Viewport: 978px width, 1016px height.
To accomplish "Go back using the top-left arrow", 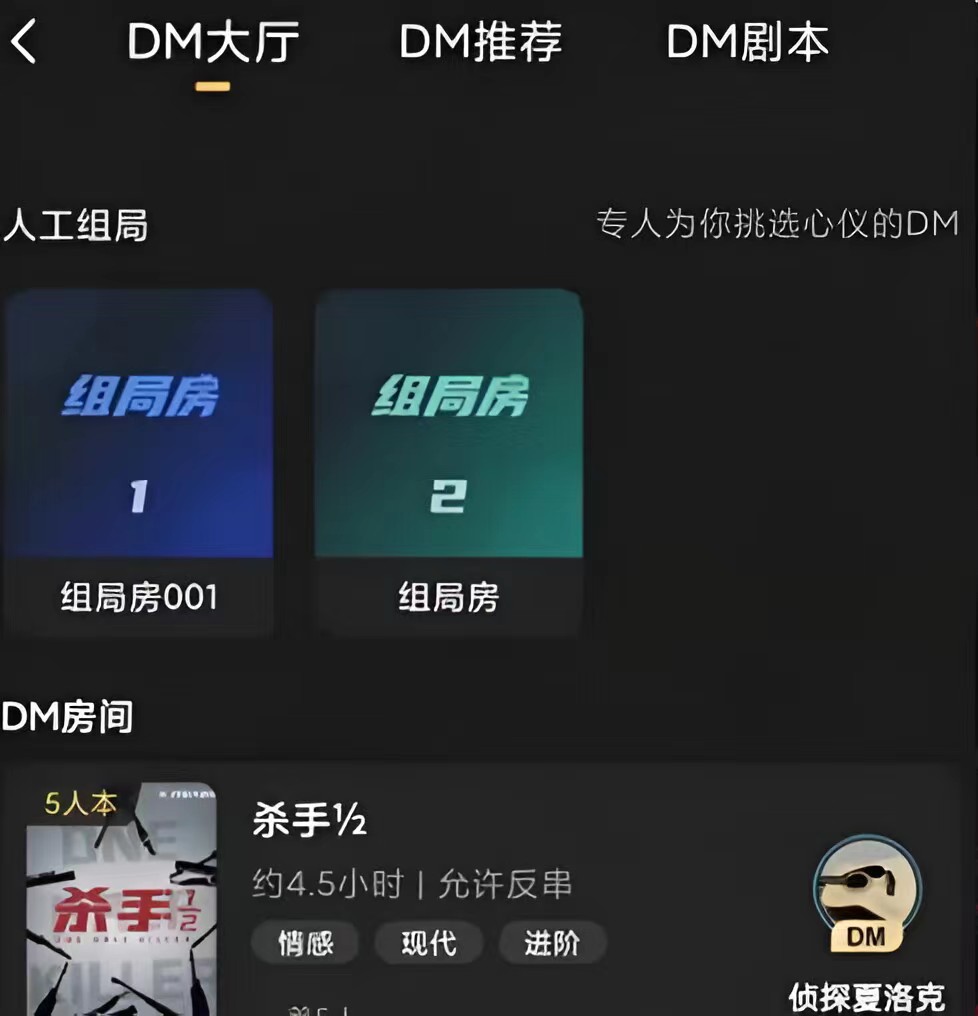I will [x=24, y=43].
